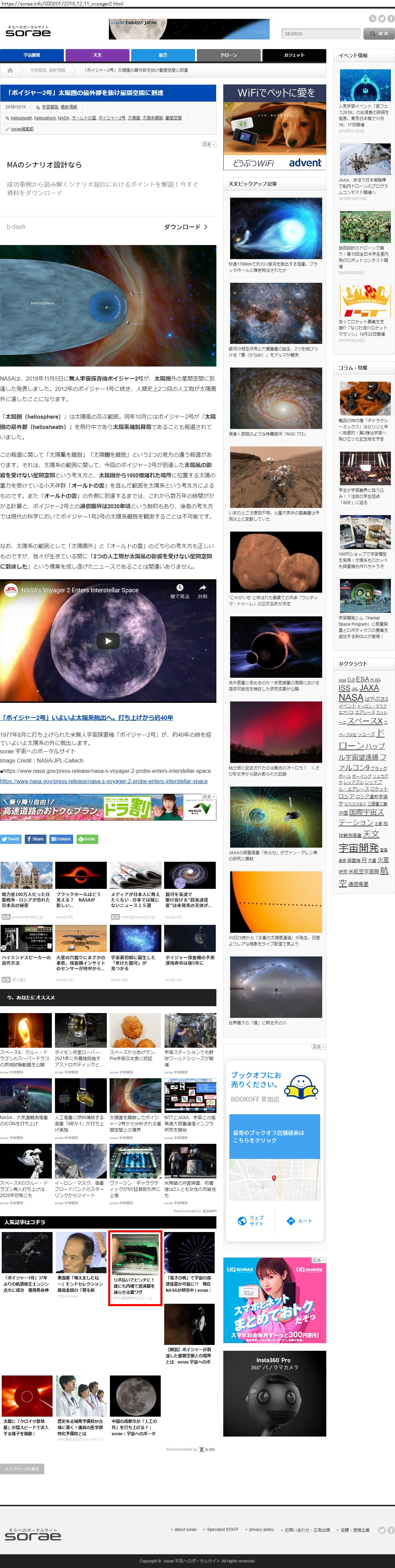Tap the SEARCH input field

pos(320,34)
